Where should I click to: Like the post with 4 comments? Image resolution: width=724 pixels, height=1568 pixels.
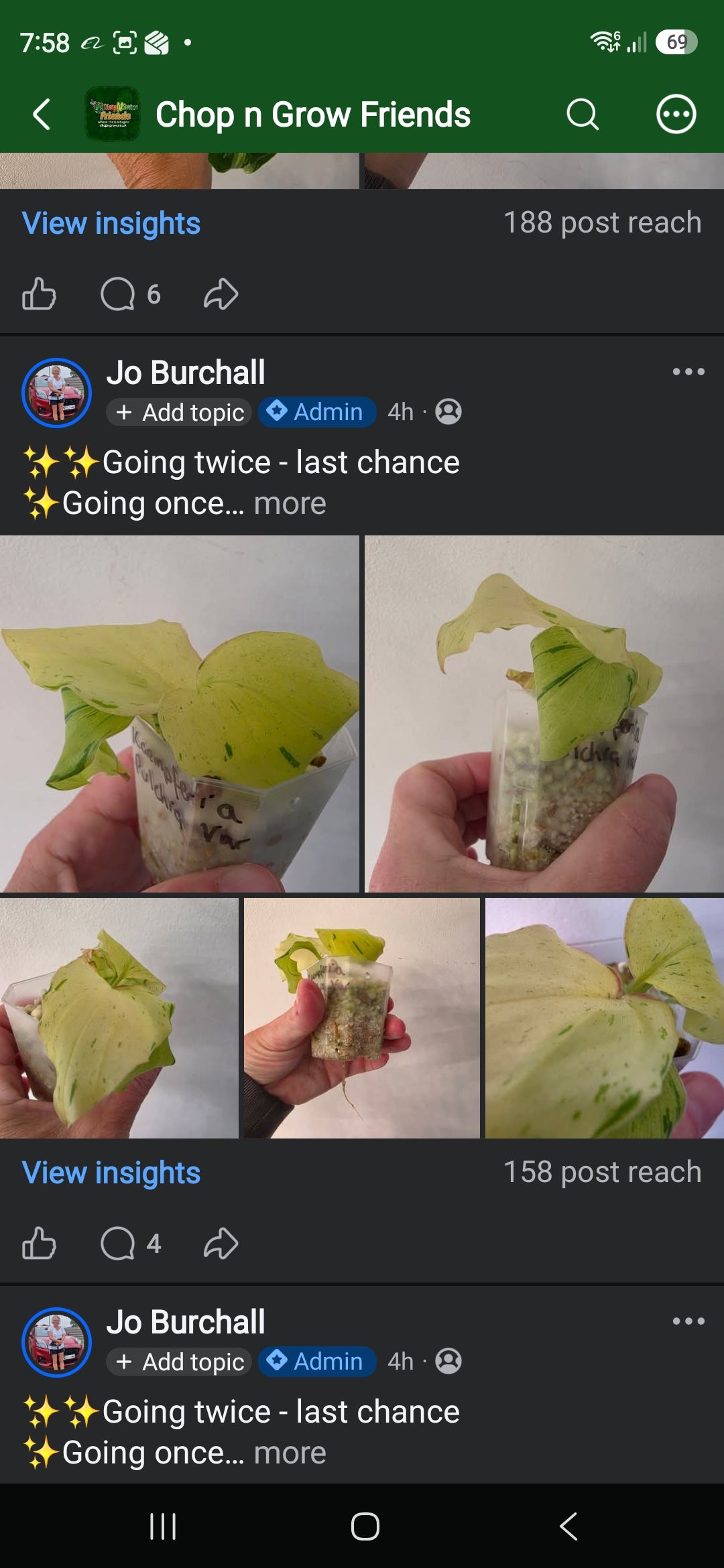pos(39,1244)
